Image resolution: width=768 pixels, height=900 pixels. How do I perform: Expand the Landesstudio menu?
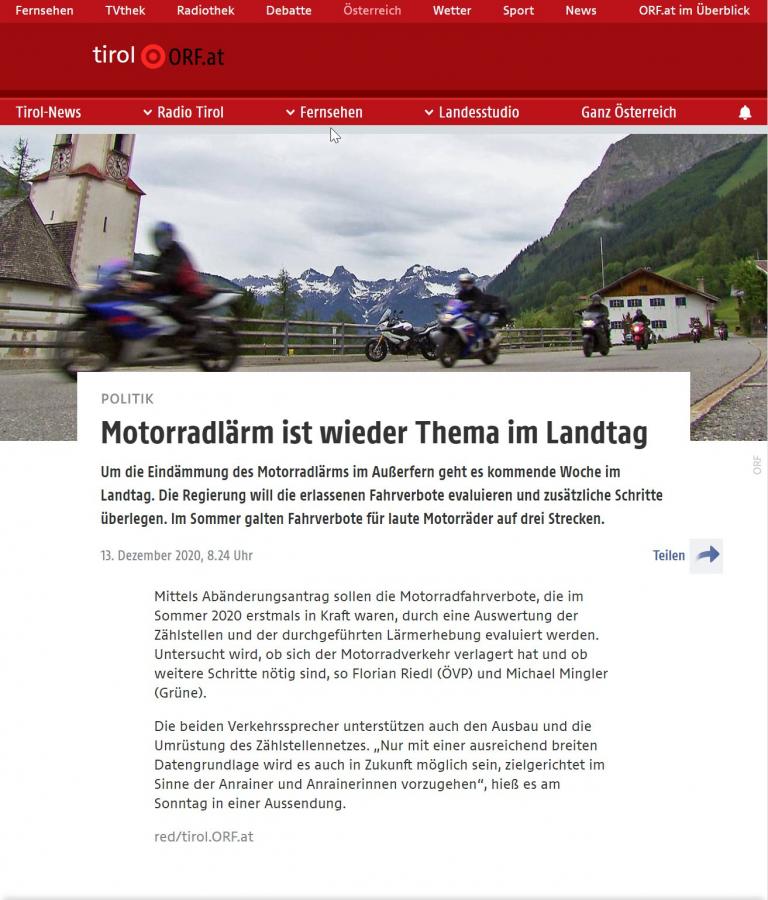click(472, 112)
